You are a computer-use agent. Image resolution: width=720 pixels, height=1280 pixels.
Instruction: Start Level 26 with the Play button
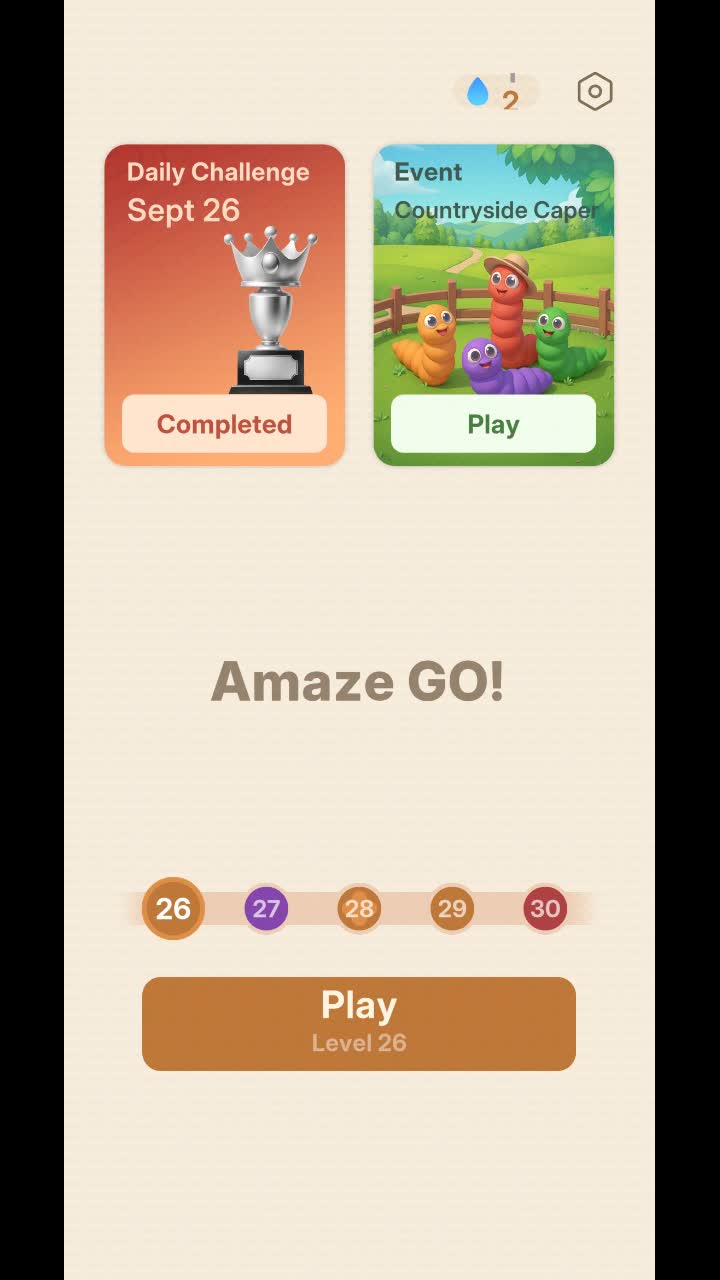[x=359, y=1024]
